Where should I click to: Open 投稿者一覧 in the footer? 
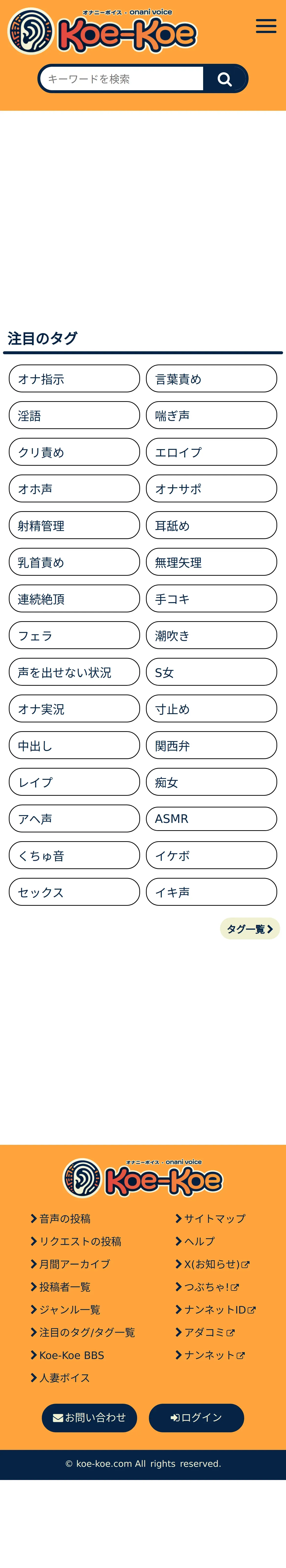(x=65, y=1287)
